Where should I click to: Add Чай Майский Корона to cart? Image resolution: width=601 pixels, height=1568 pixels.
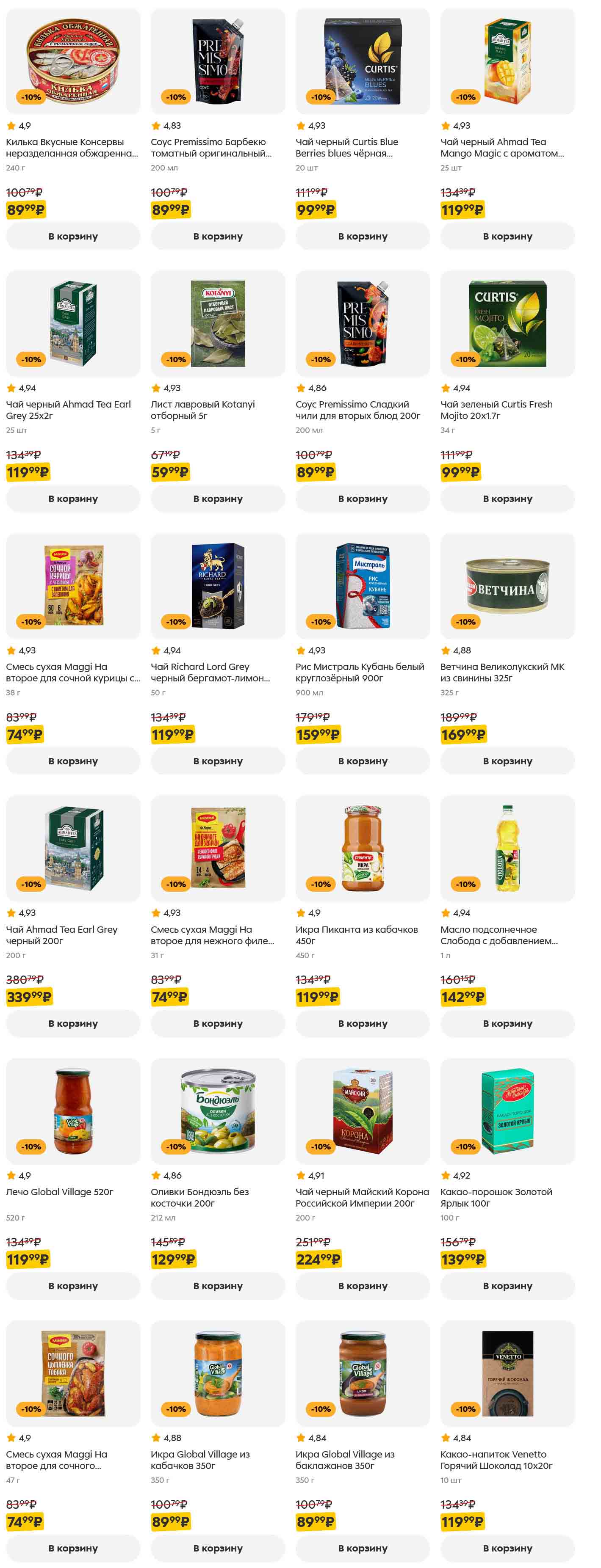pyautogui.click(x=362, y=1286)
